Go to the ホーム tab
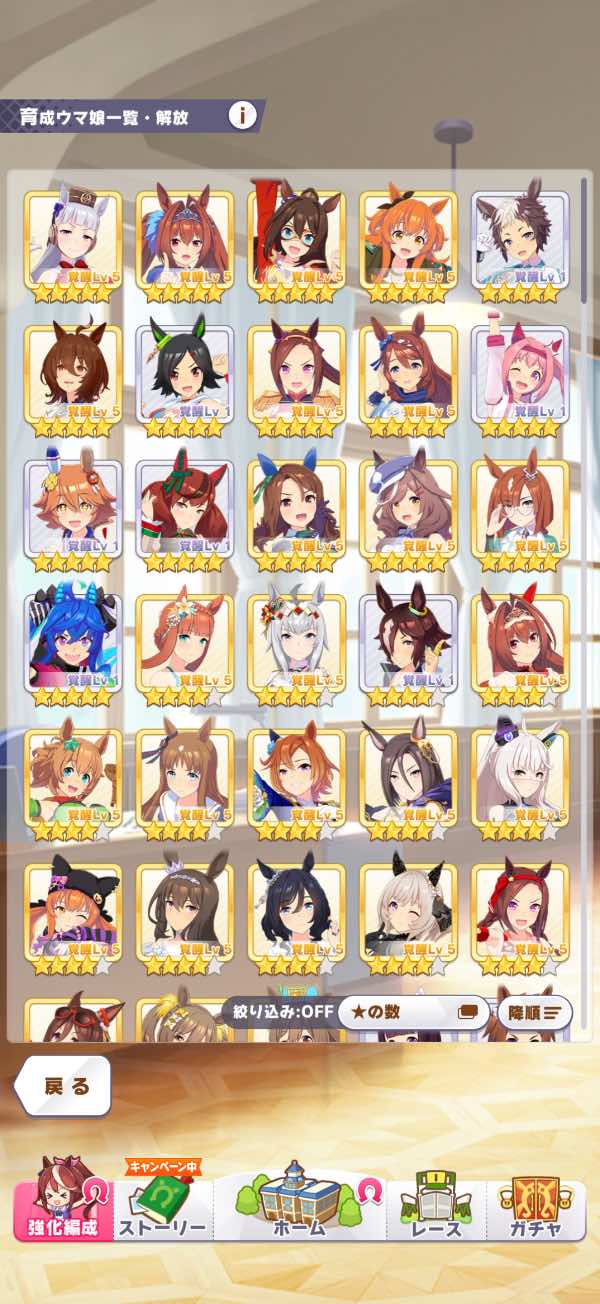Image resolution: width=600 pixels, height=1304 pixels. (299, 1202)
